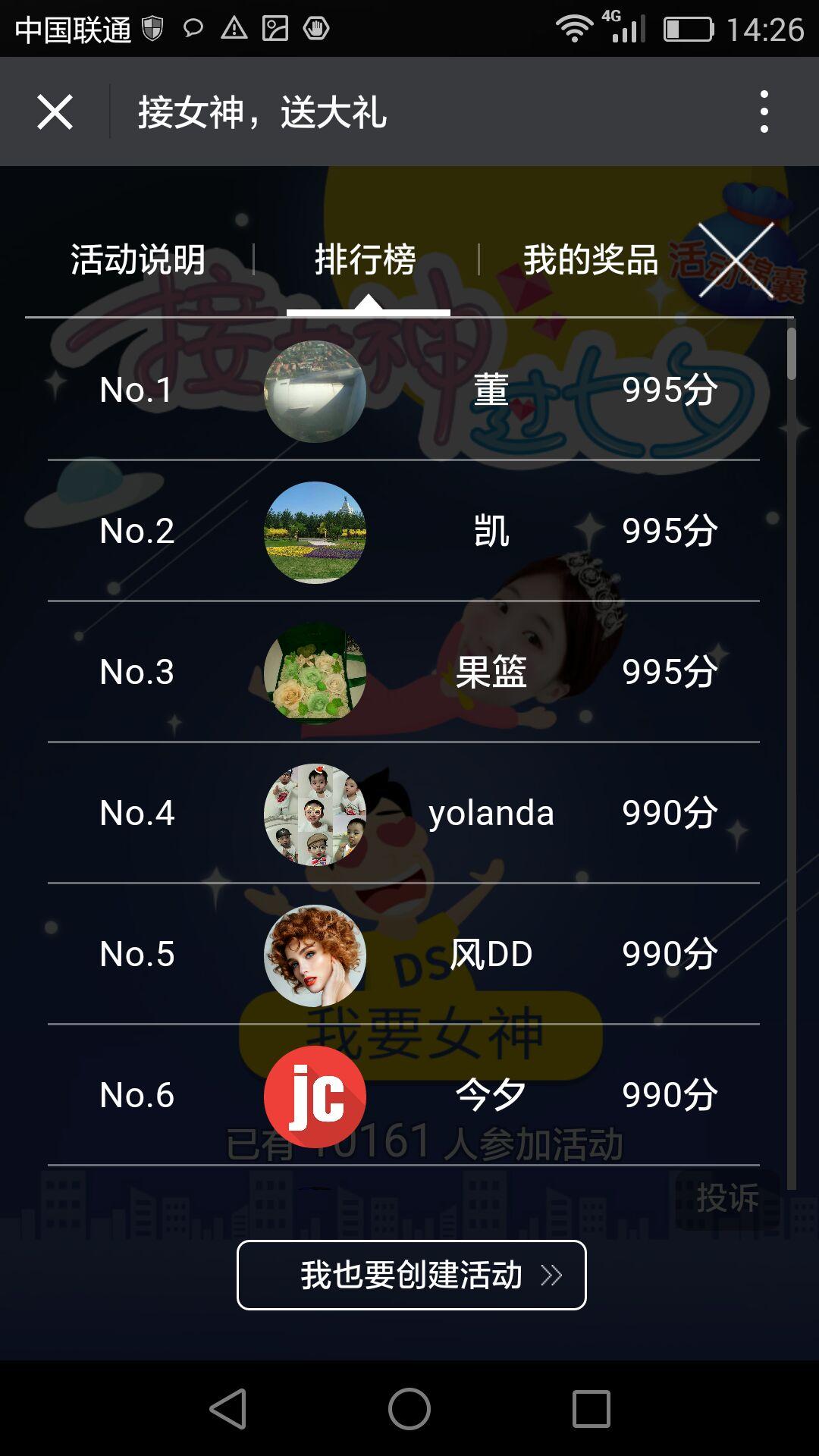
Task: Select the 排行榜 tab
Action: [366, 259]
